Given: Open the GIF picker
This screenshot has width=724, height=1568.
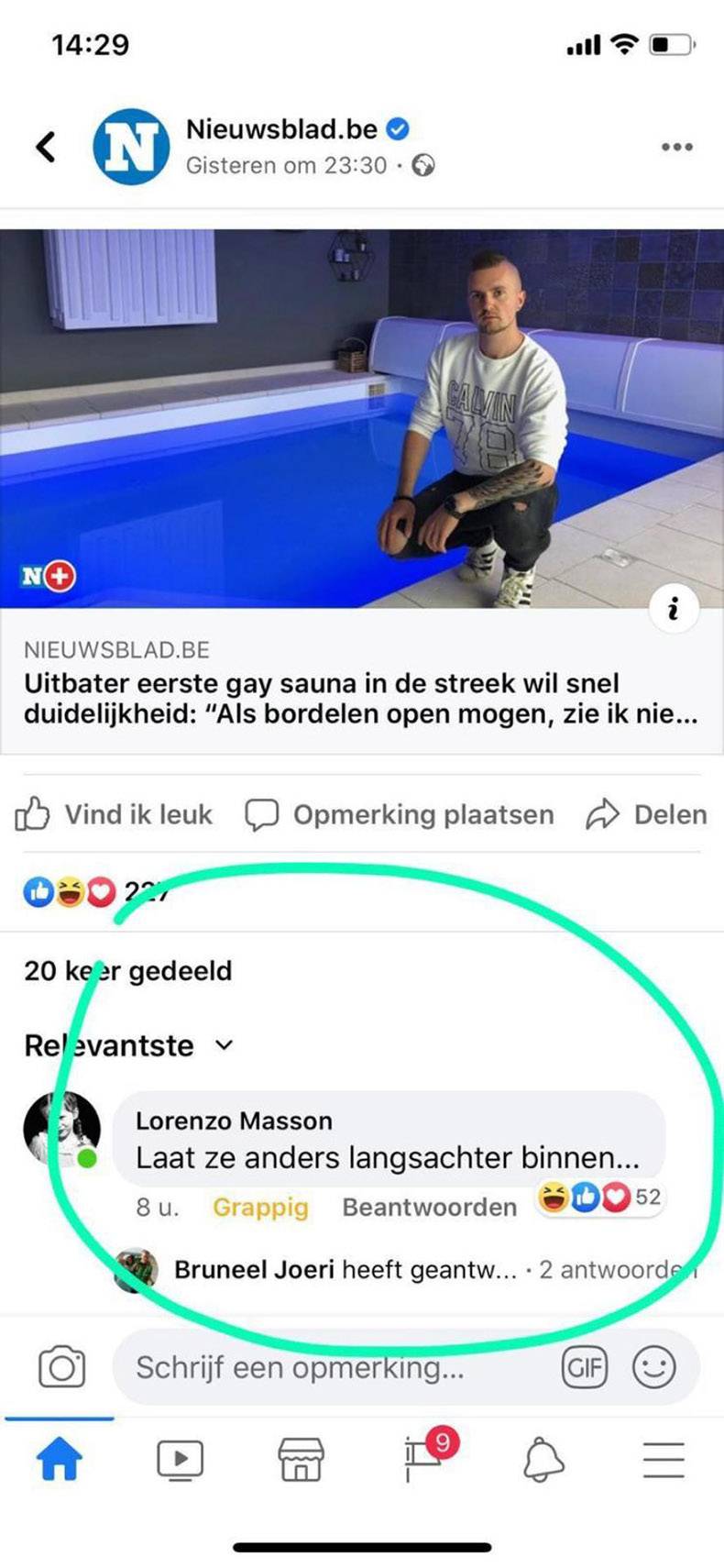Looking at the screenshot, I should 584,1367.
